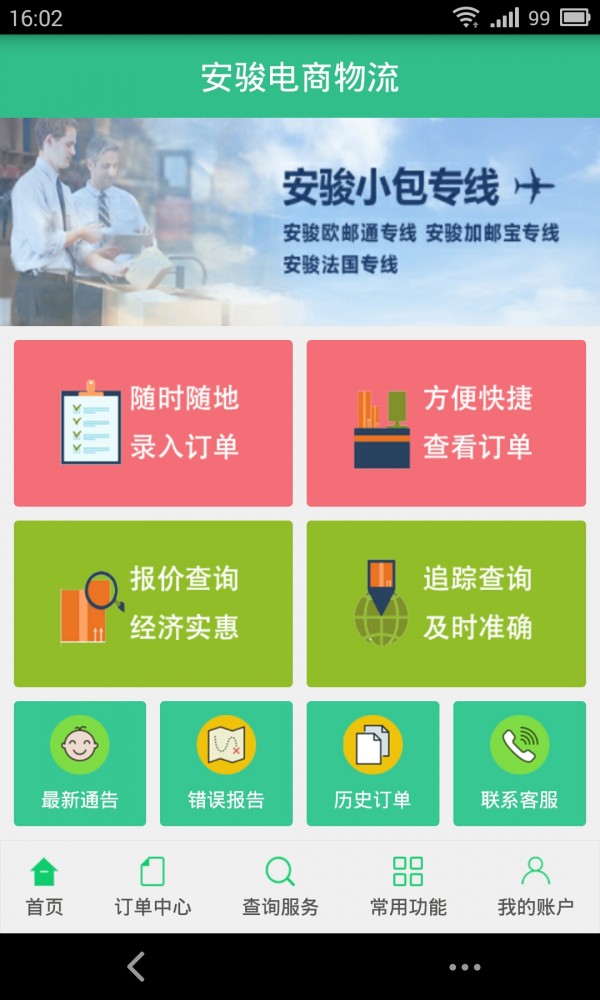Open the 安骏小包专线 promotional banner
The width and height of the screenshot is (600, 1000).
[300, 221]
